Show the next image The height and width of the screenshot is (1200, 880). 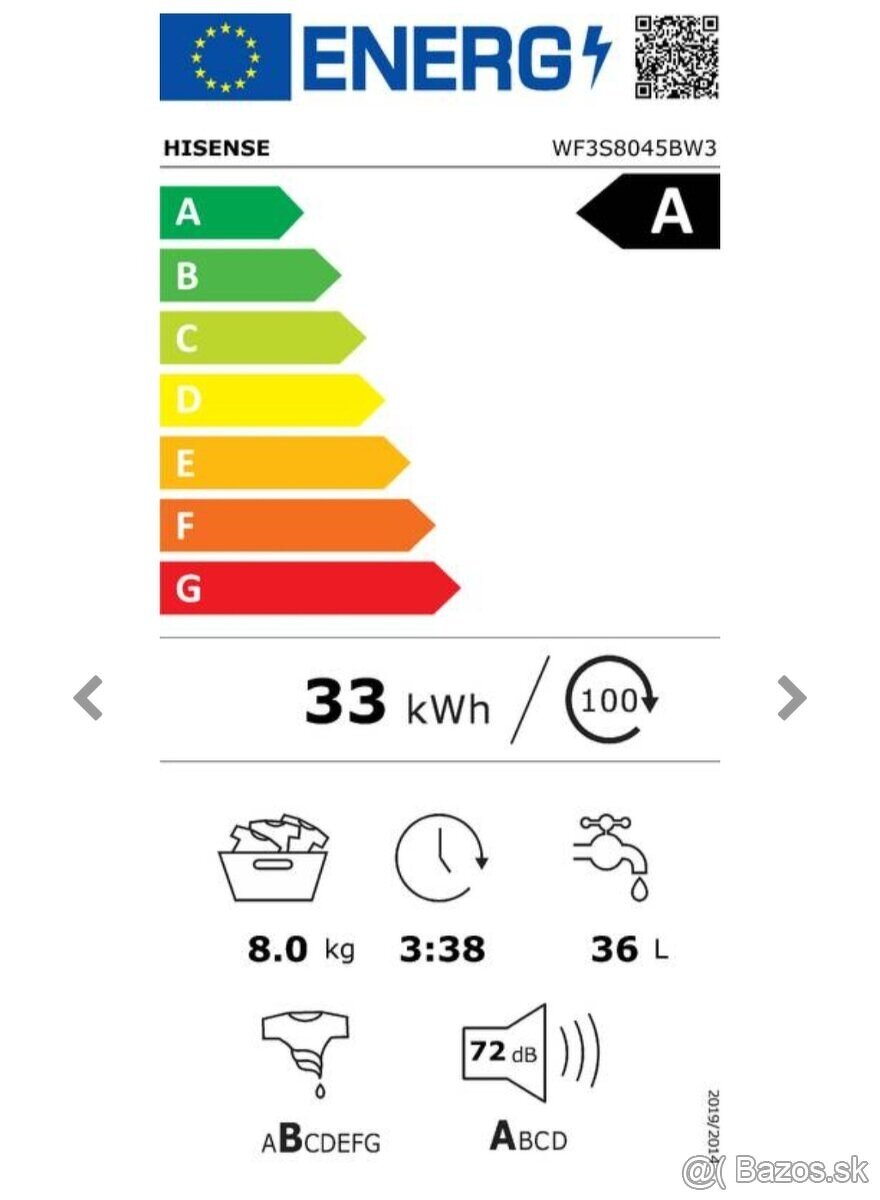tap(791, 698)
